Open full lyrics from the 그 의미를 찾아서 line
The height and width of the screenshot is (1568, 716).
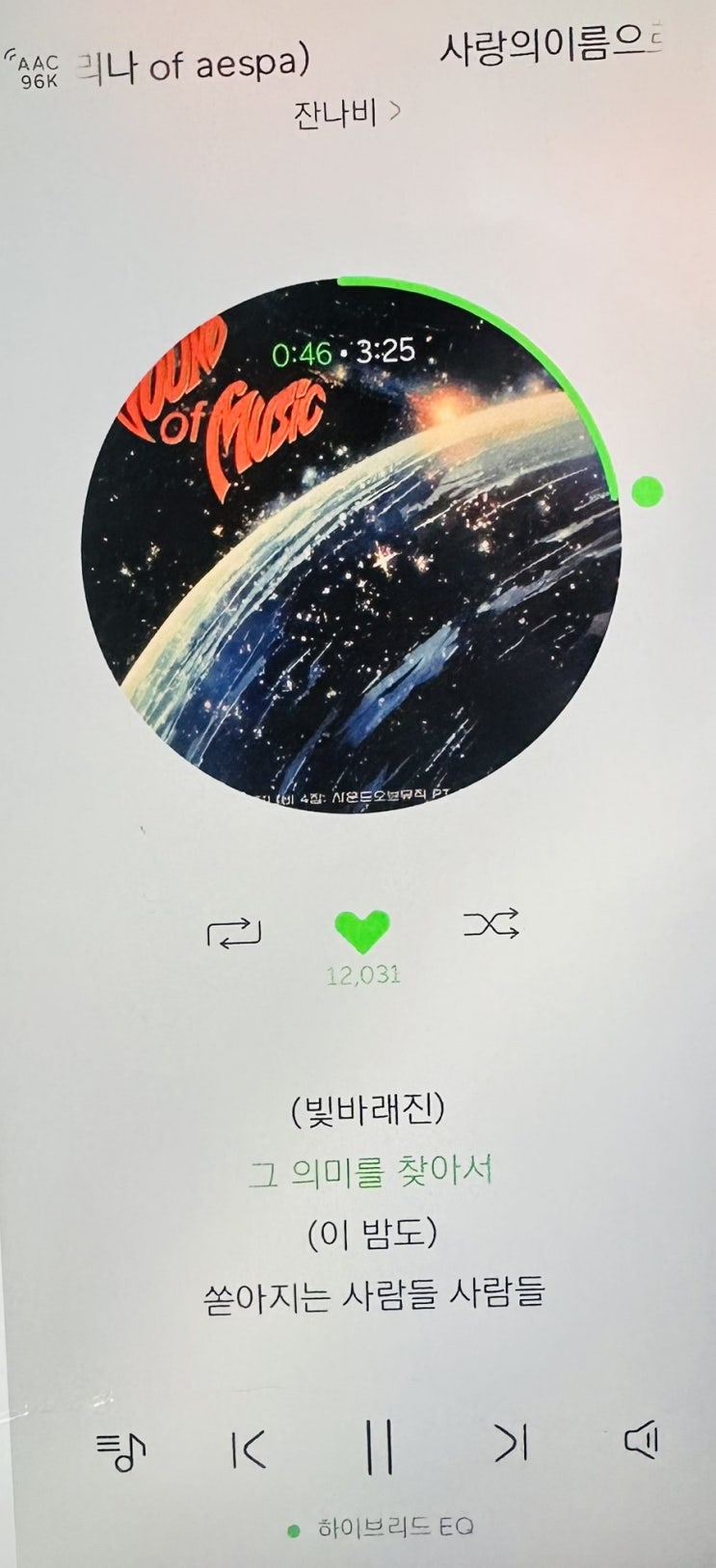[x=371, y=1172]
